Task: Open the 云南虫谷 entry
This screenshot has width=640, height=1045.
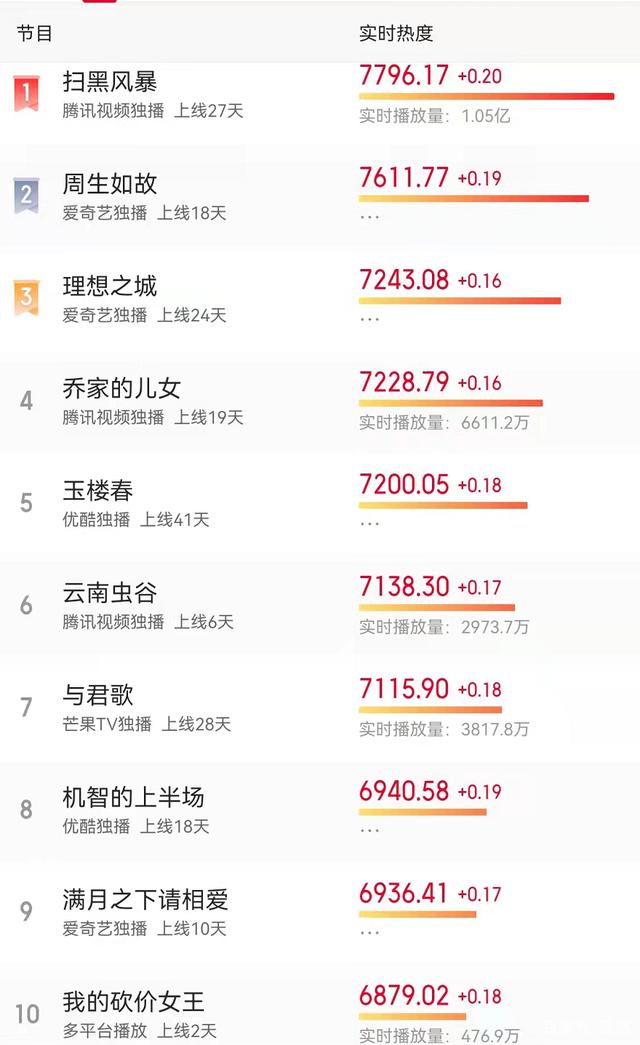Action: (110, 594)
